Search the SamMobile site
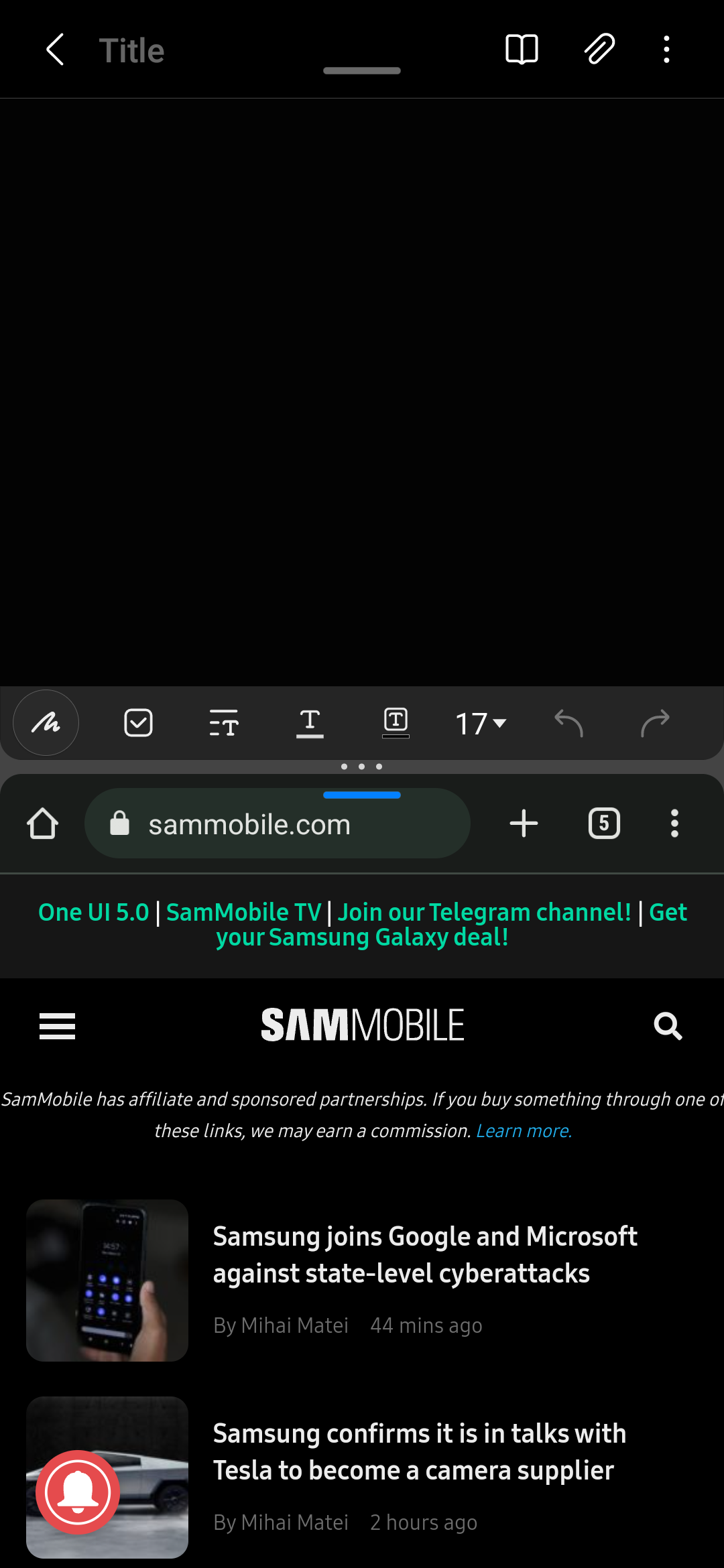This screenshot has width=724, height=1568. (668, 1026)
